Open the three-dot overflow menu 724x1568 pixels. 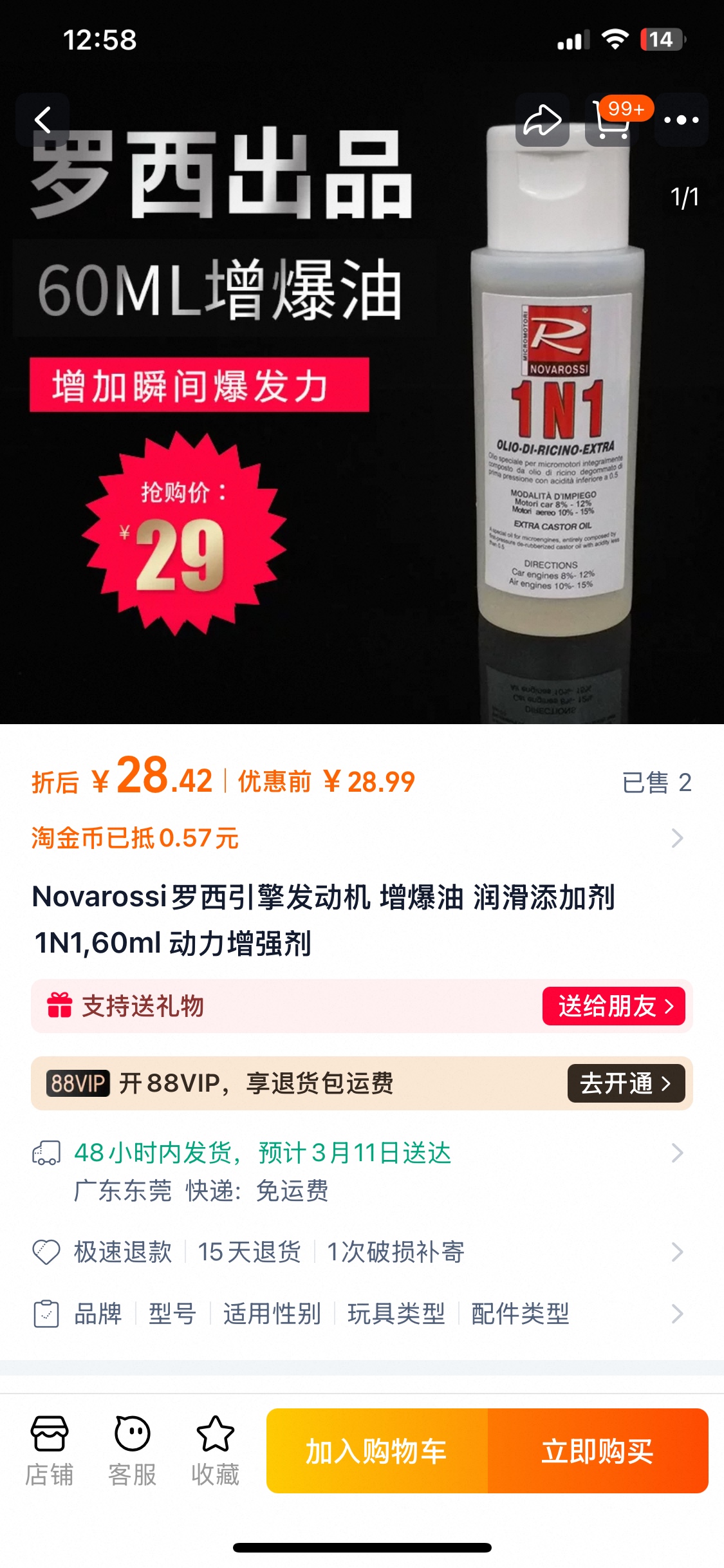(x=681, y=120)
